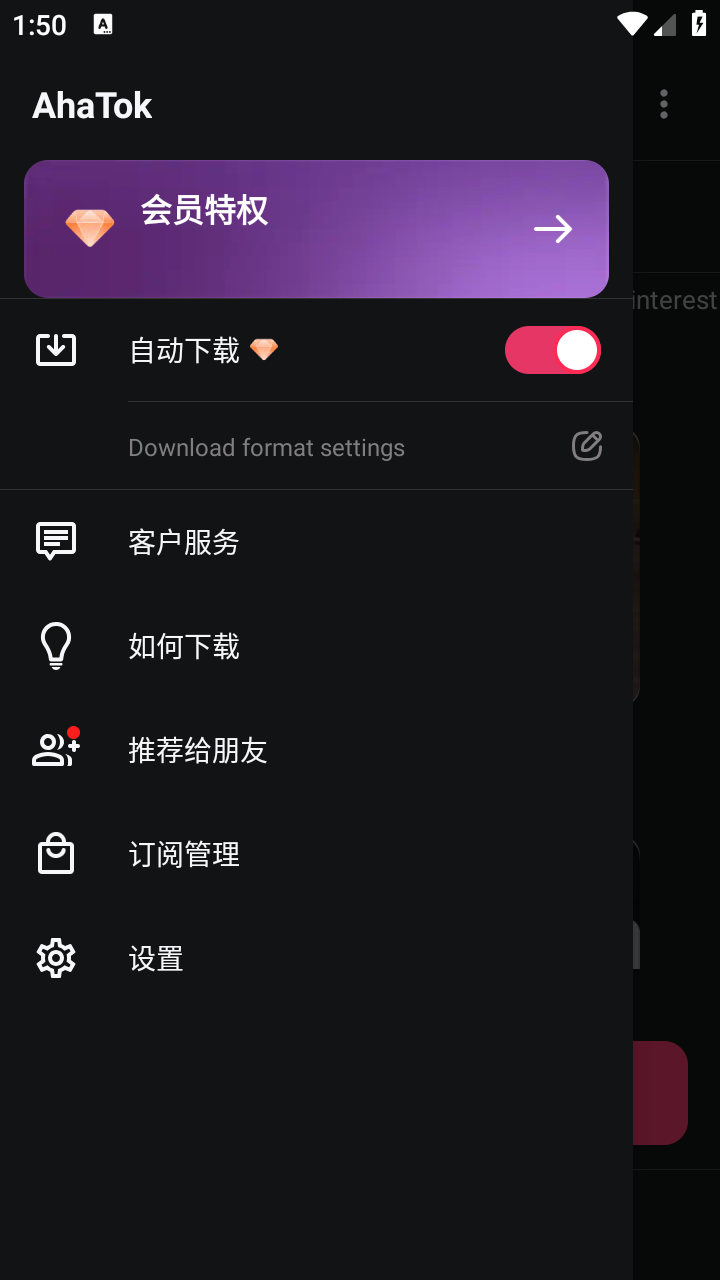Tap the edit icon beside Download format settings
The width and height of the screenshot is (720, 1280).
[587, 446]
